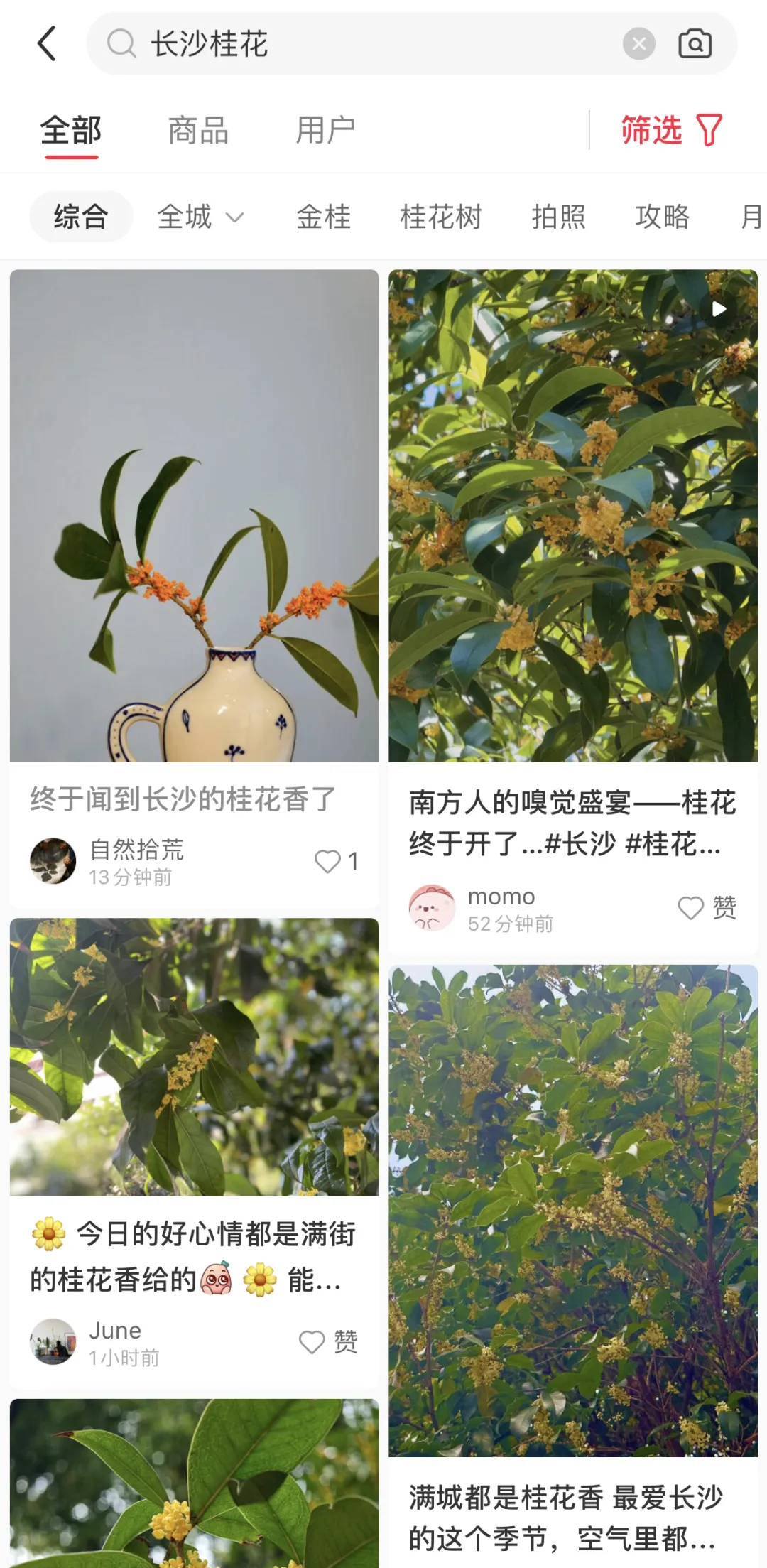767x1568 pixels.
Task: Tap the search input showing 长沙桂花
Action: click(284, 44)
